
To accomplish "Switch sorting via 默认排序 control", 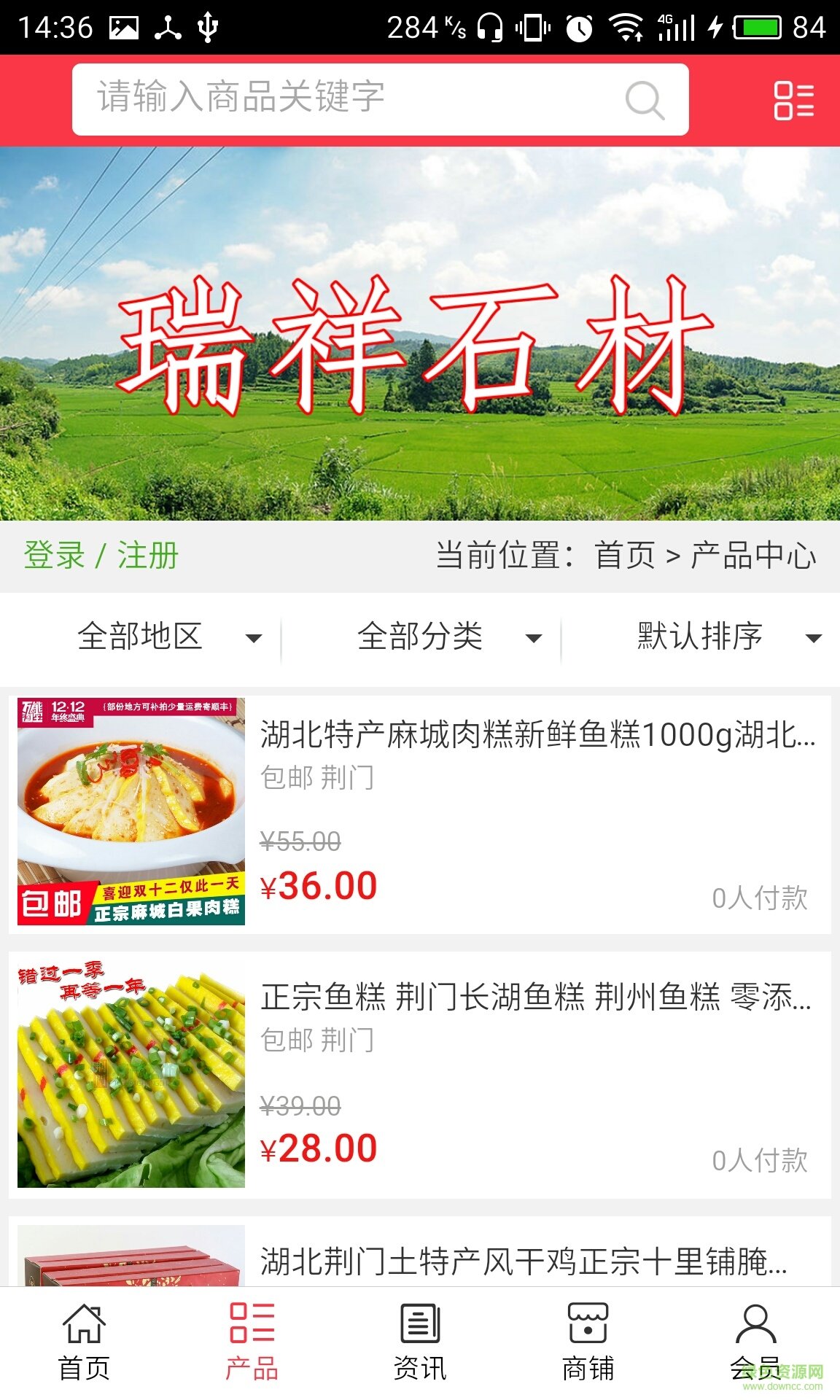I will 701,637.
